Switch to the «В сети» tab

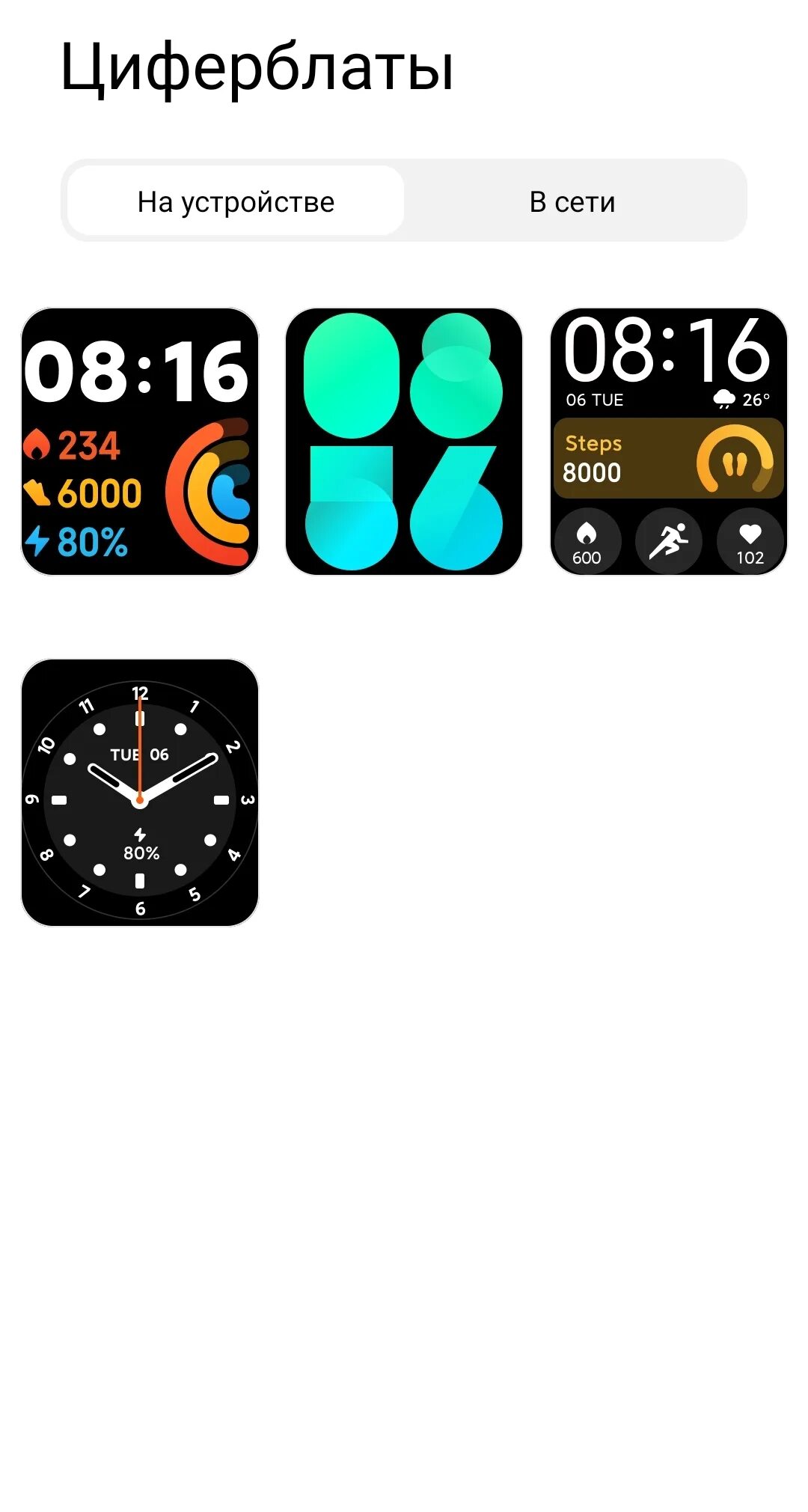[572, 201]
